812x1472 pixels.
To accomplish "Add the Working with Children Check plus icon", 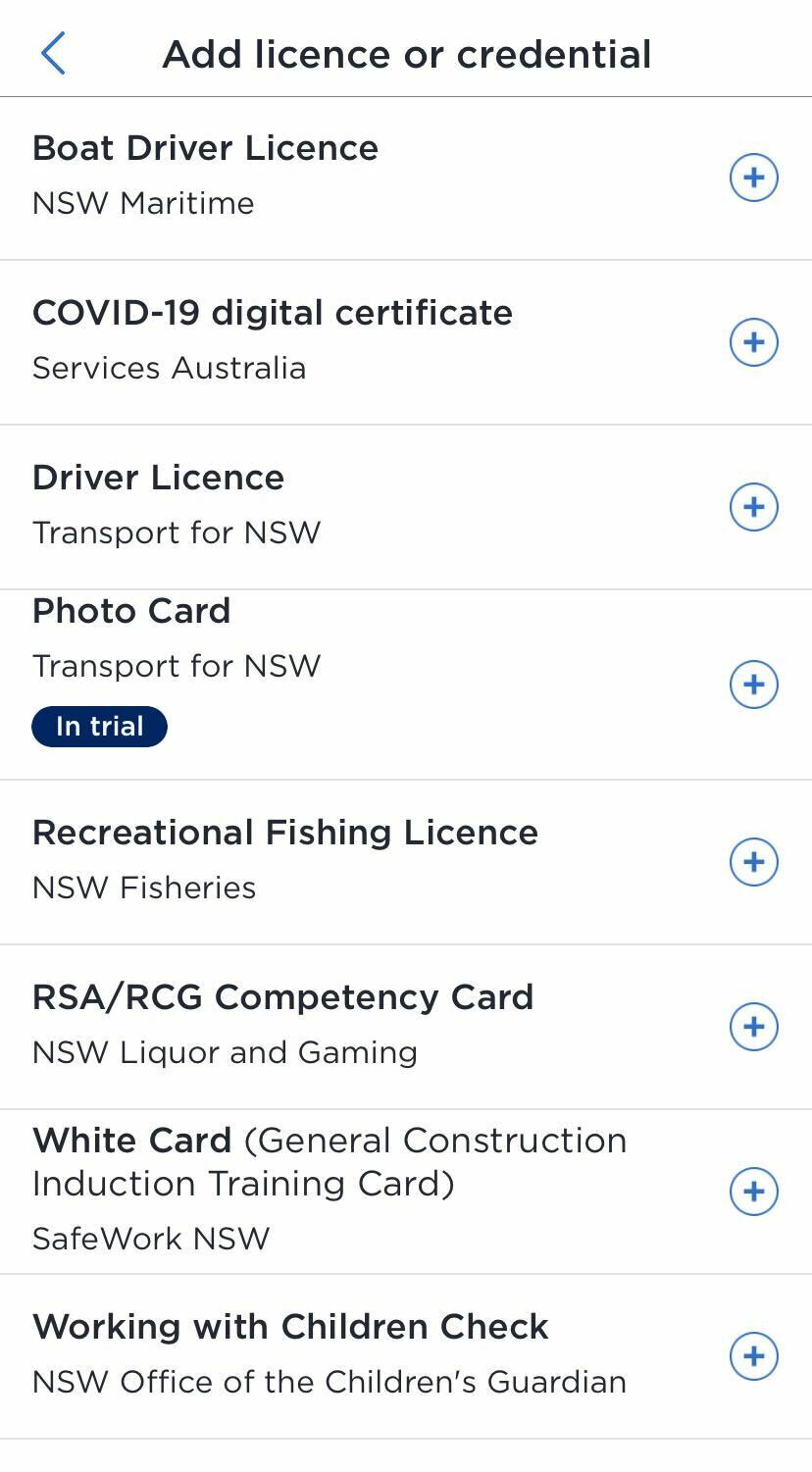I will point(753,1356).
